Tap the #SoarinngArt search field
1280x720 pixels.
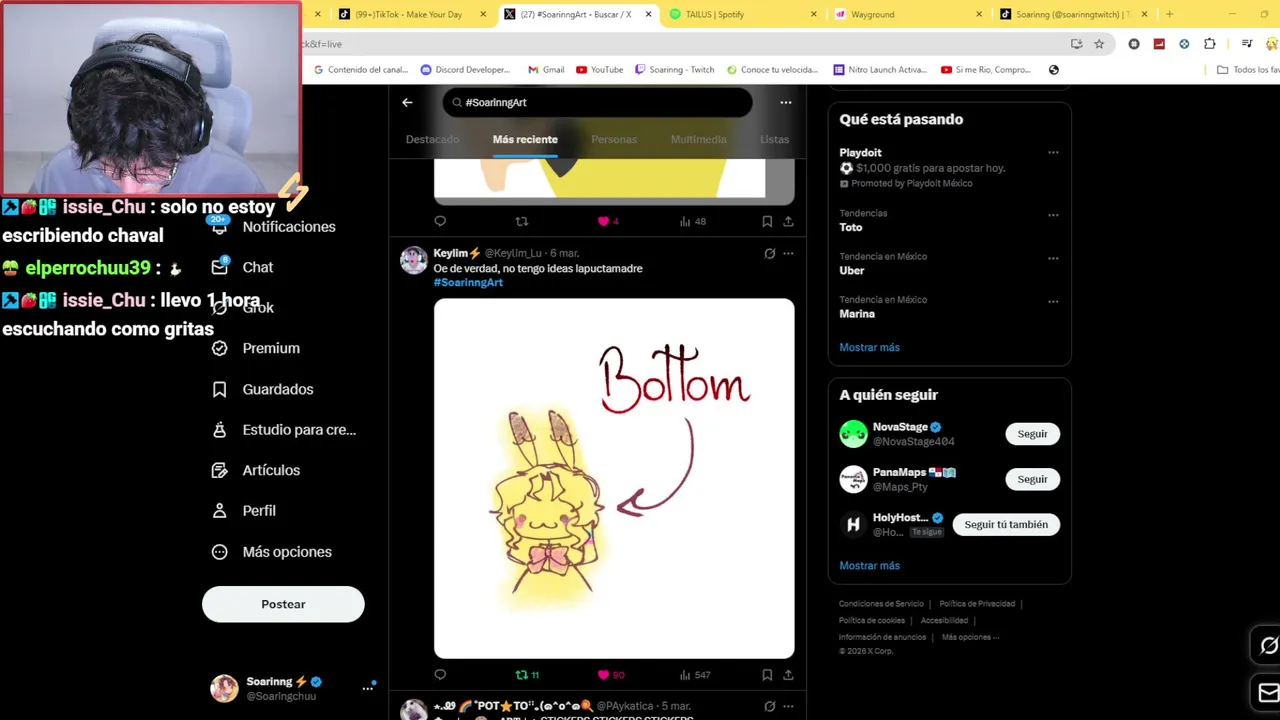(x=597, y=102)
